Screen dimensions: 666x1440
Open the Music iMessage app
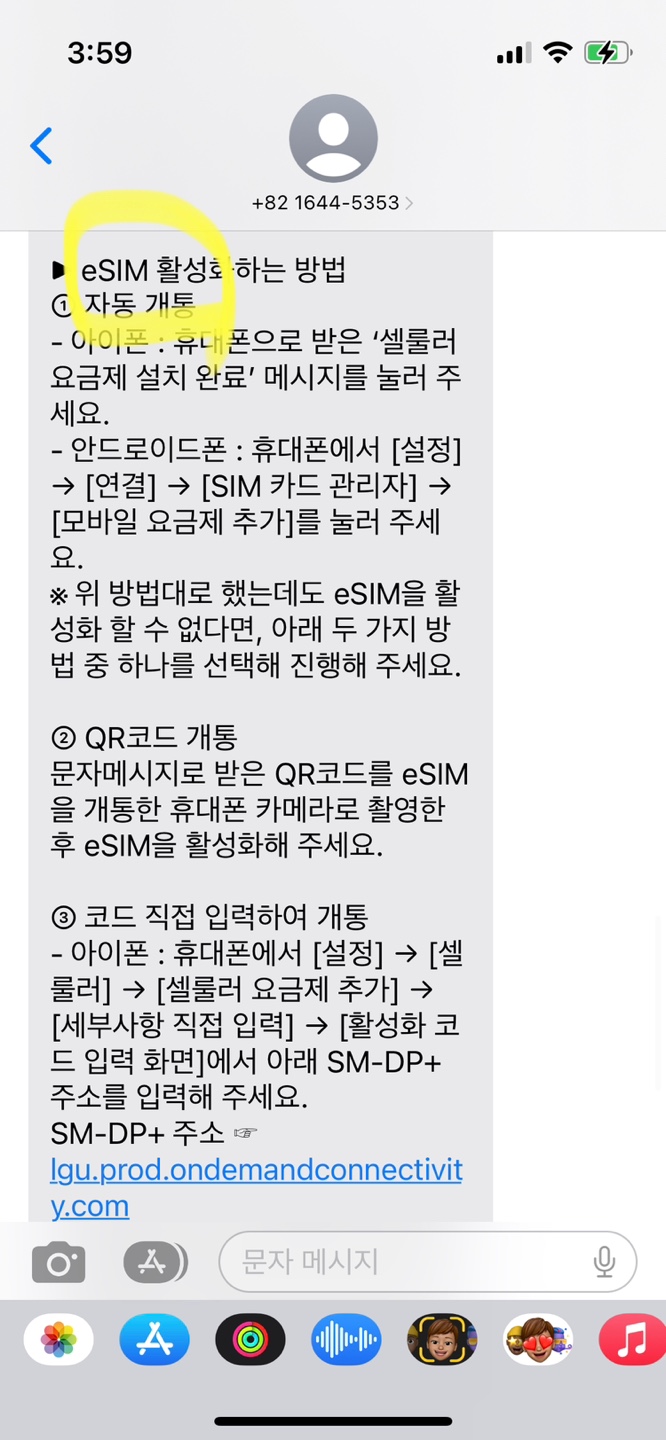632,1340
